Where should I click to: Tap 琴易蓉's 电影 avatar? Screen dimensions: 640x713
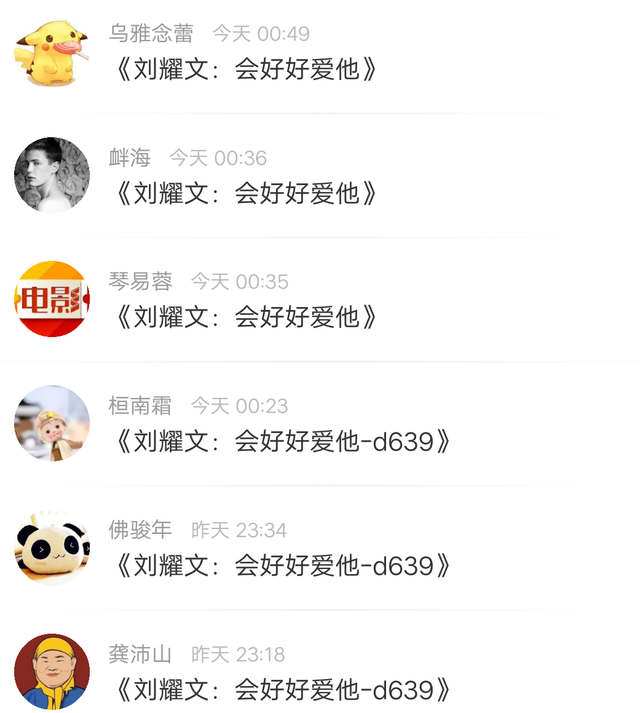(x=52, y=299)
